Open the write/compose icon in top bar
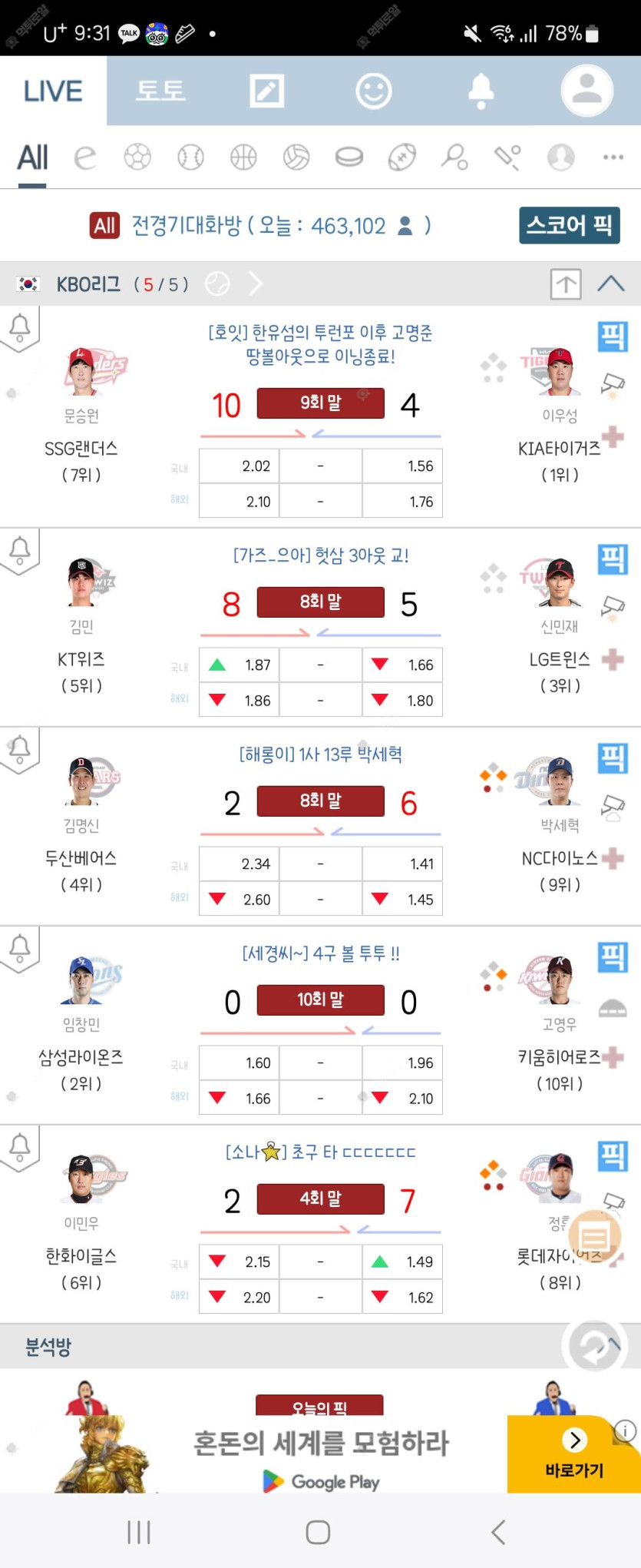Viewport: 641px width, 1568px height. coord(267,91)
